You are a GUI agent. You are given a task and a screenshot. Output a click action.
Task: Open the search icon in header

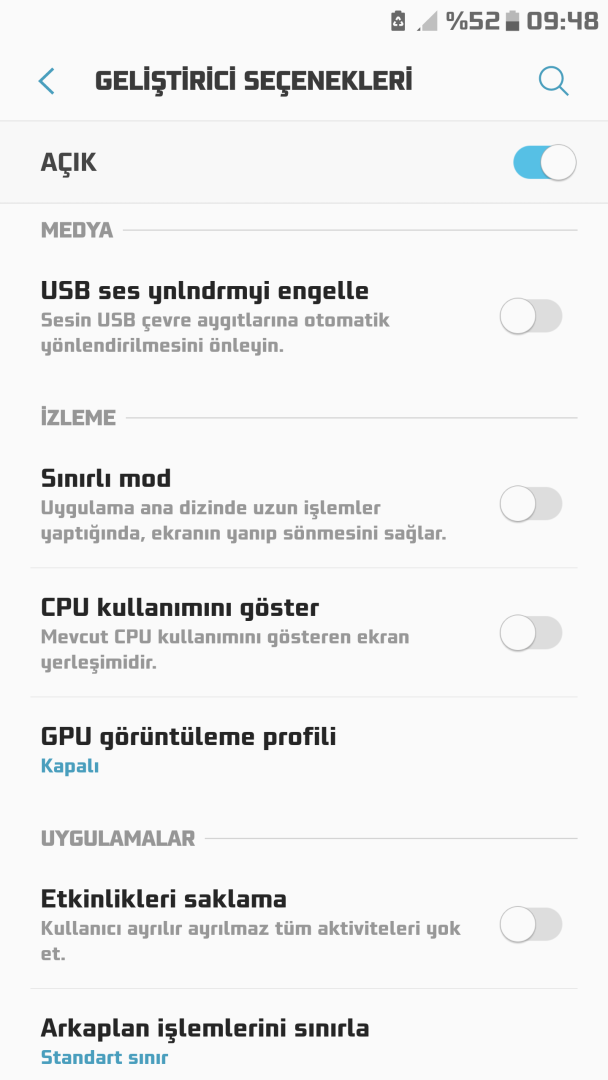(553, 81)
